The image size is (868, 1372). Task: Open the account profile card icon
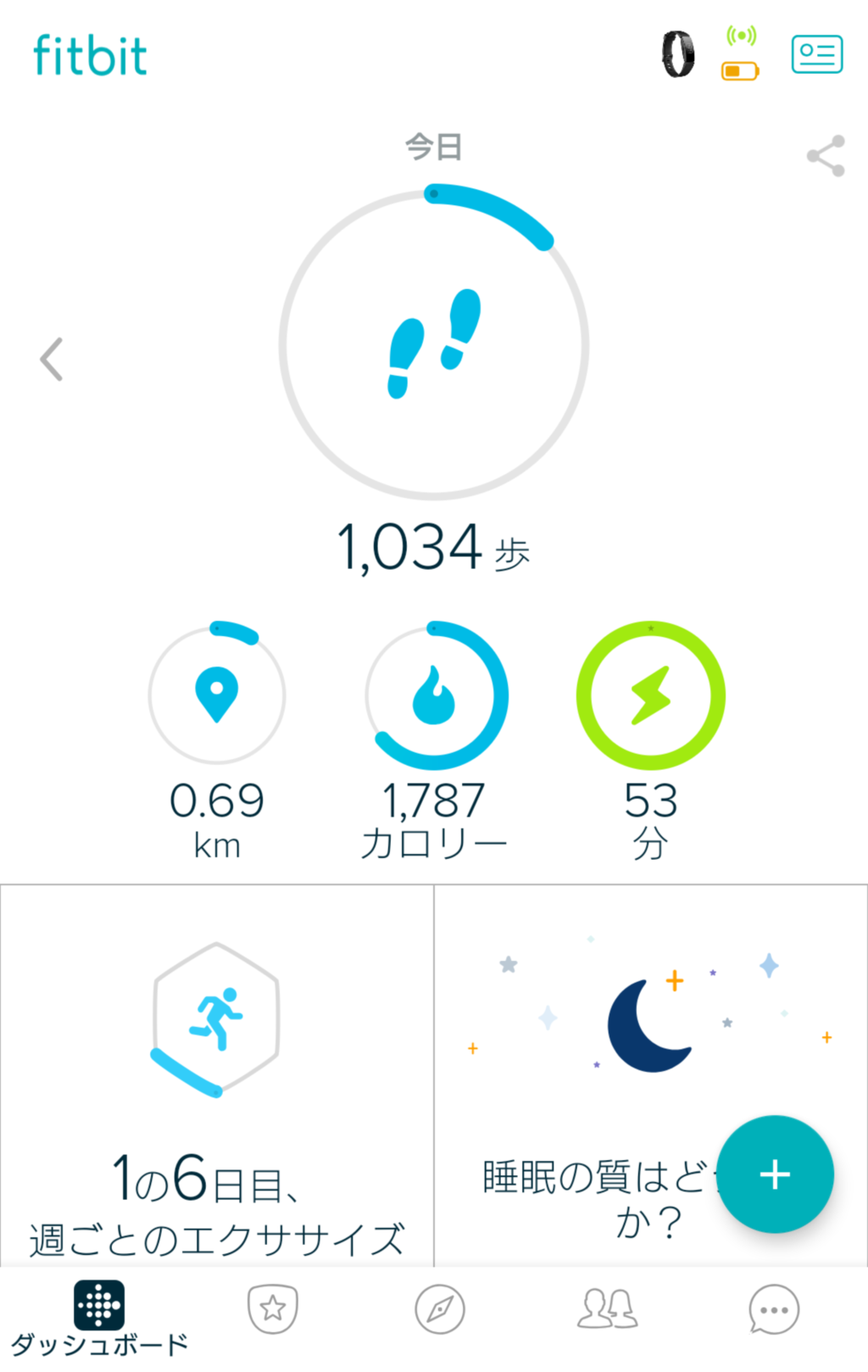pos(816,54)
